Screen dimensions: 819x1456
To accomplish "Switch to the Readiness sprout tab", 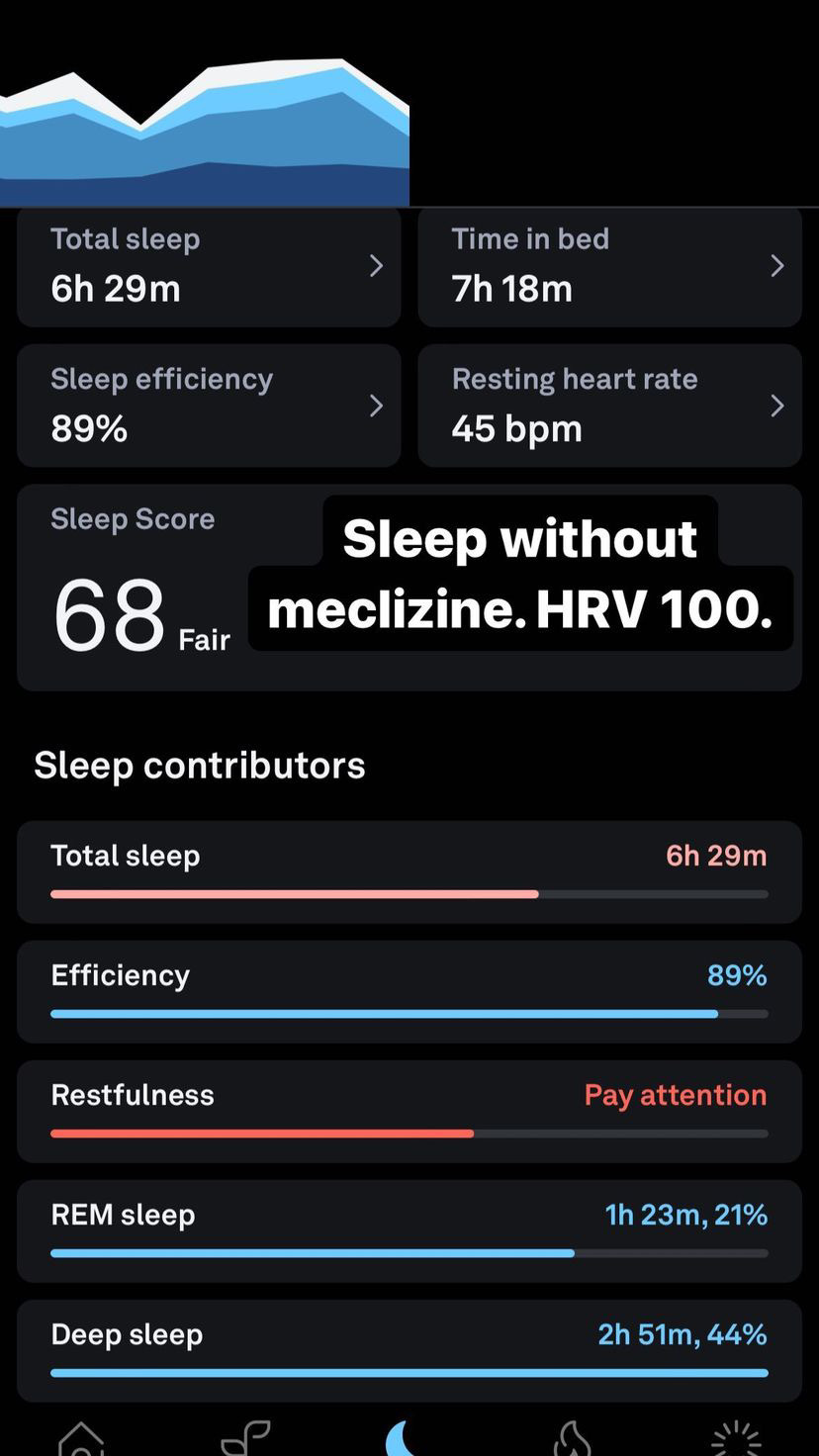I will [x=245, y=1438].
